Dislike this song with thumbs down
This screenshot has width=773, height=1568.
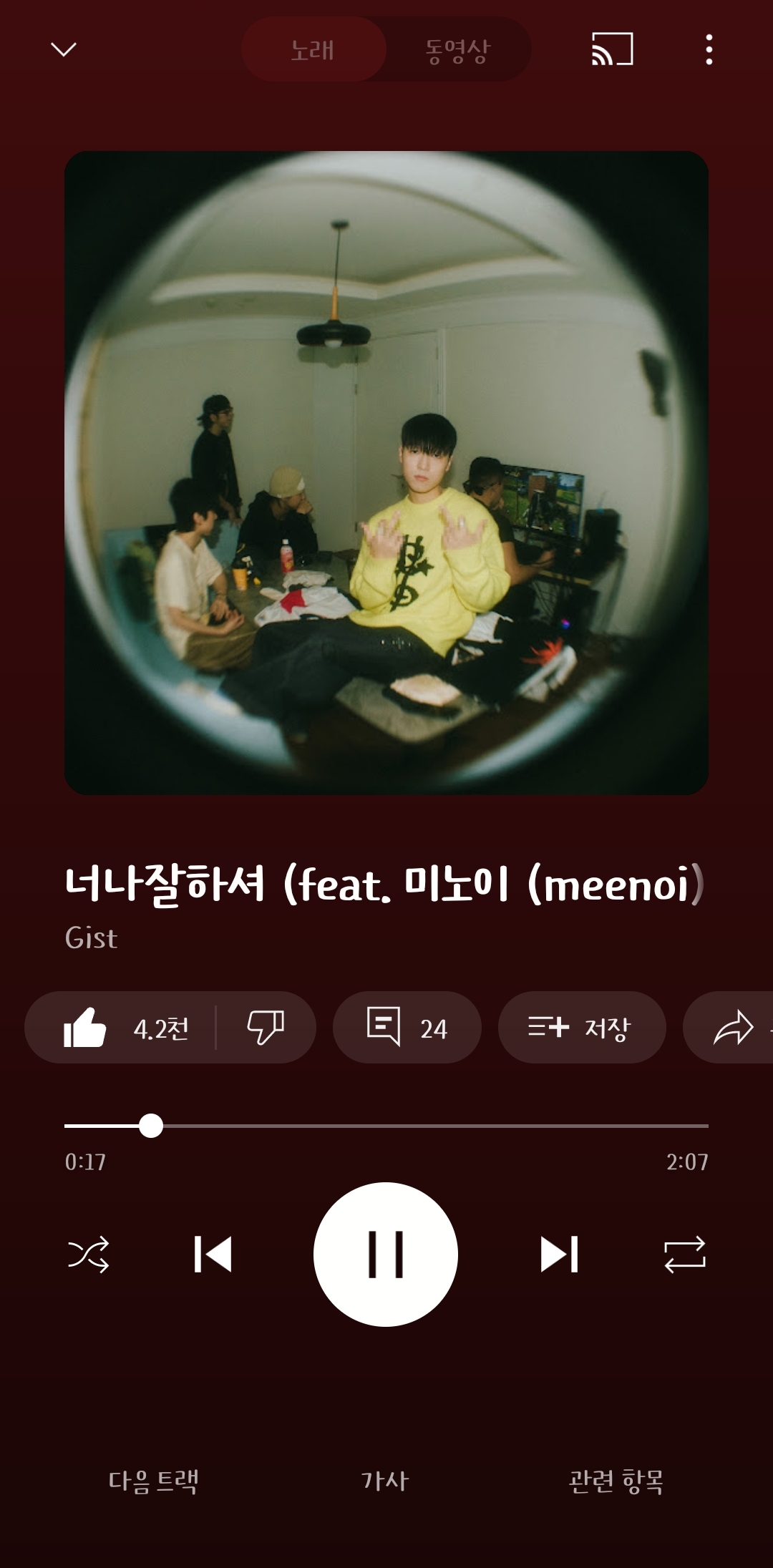266,1028
